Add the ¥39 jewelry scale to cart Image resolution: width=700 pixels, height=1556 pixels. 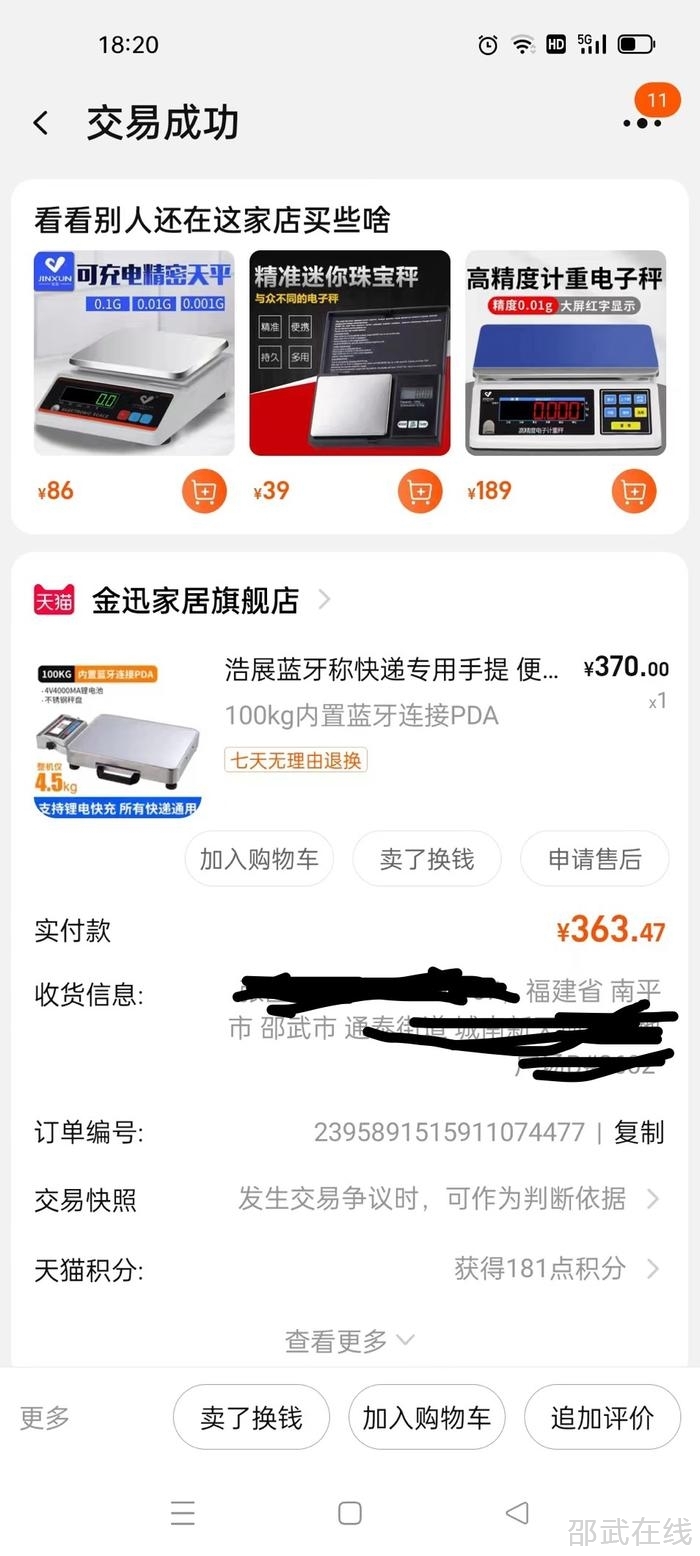click(420, 491)
